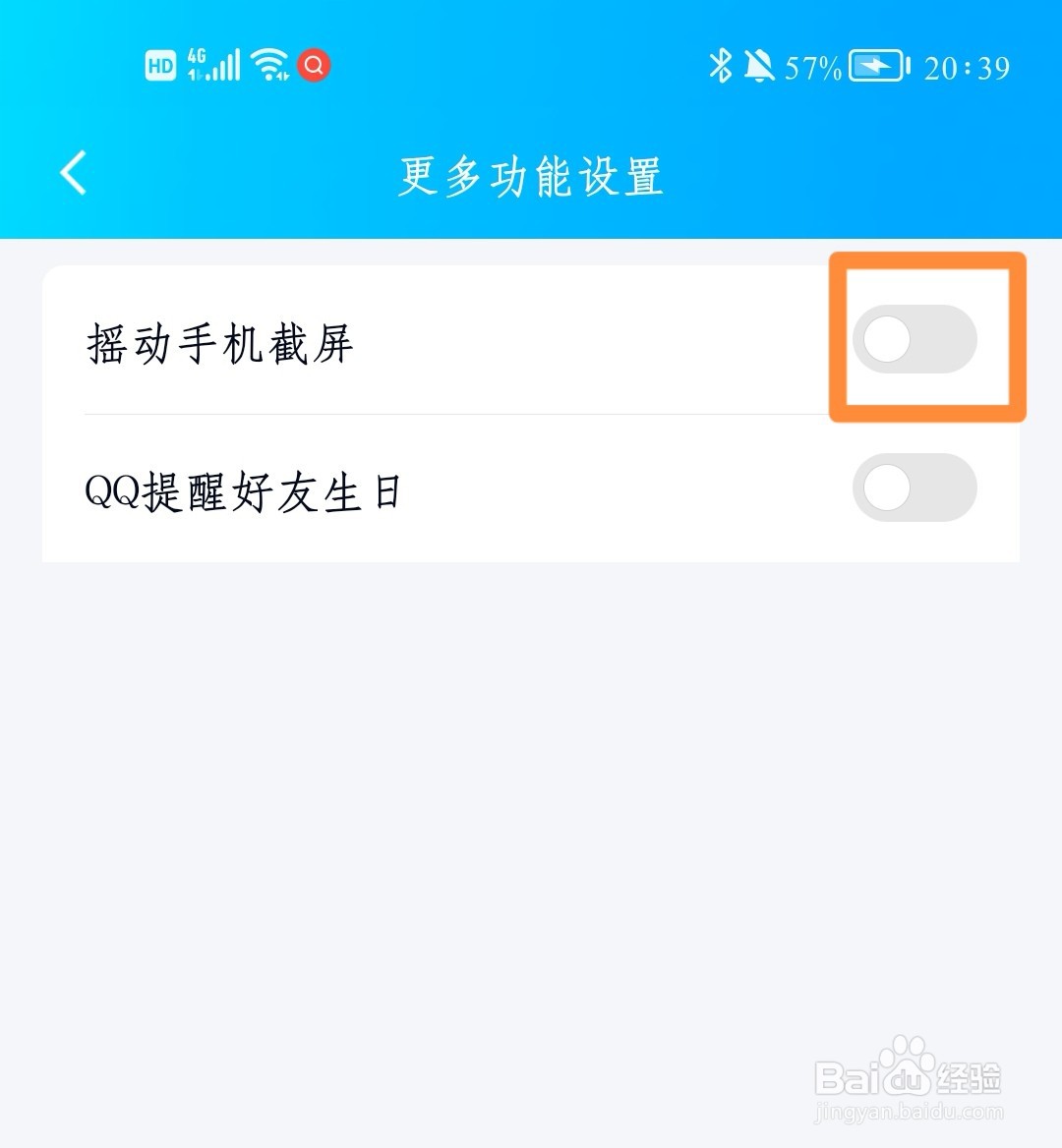Toggle the switch inside the orange highlight box
The image size is (1062, 1148).
click(x=914, y=339)
